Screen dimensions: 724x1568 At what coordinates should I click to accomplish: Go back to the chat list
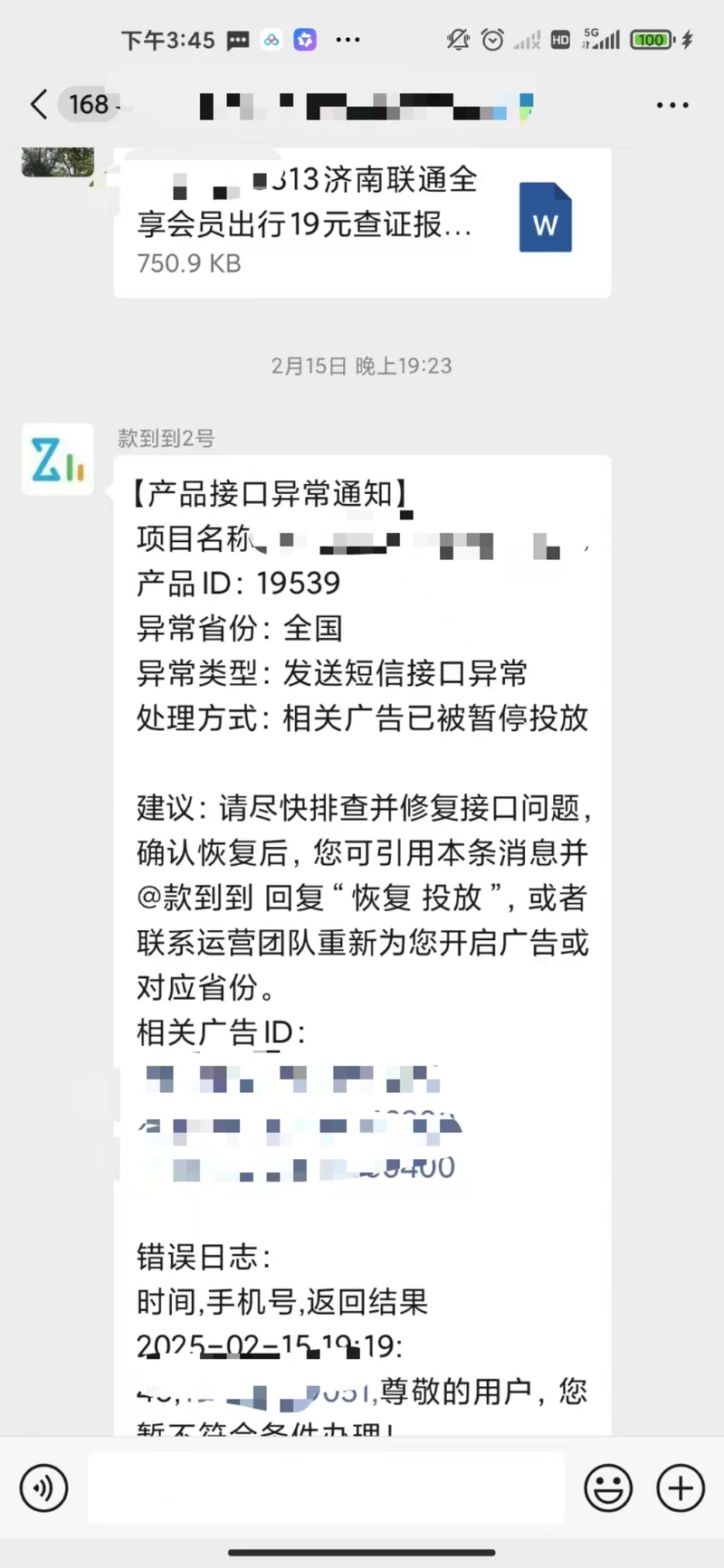38,104
